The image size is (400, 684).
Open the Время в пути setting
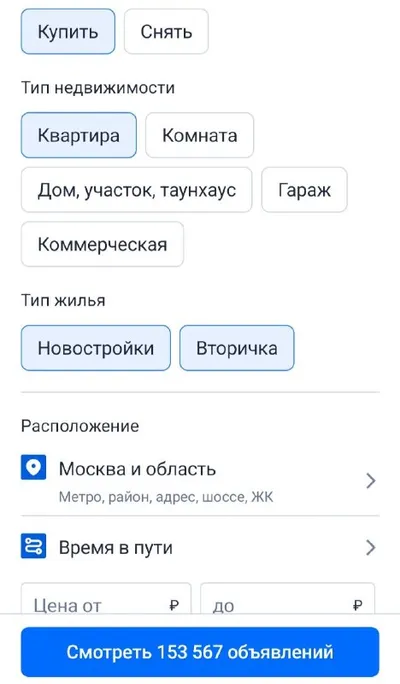click(200, 547)
